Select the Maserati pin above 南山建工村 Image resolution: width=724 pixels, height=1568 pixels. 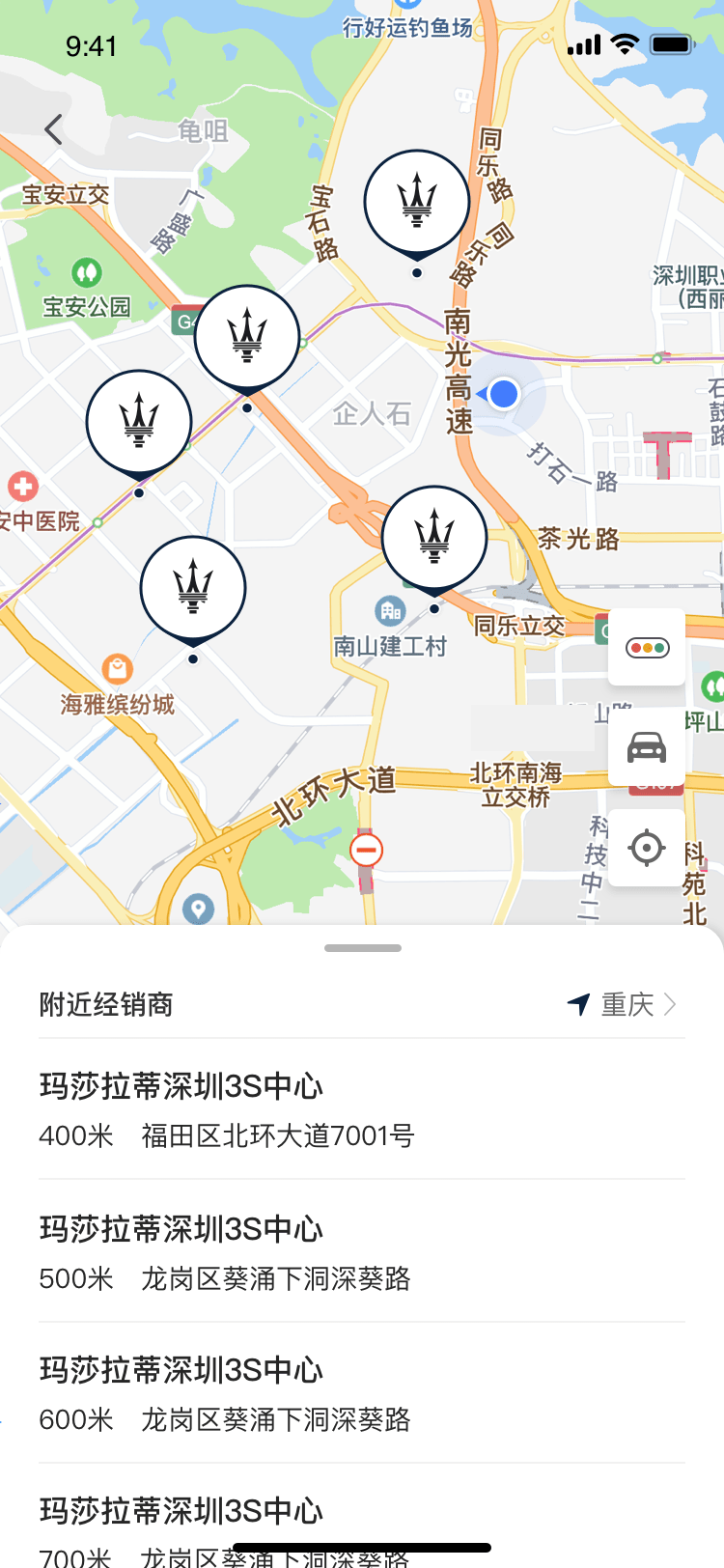(434, 538)
